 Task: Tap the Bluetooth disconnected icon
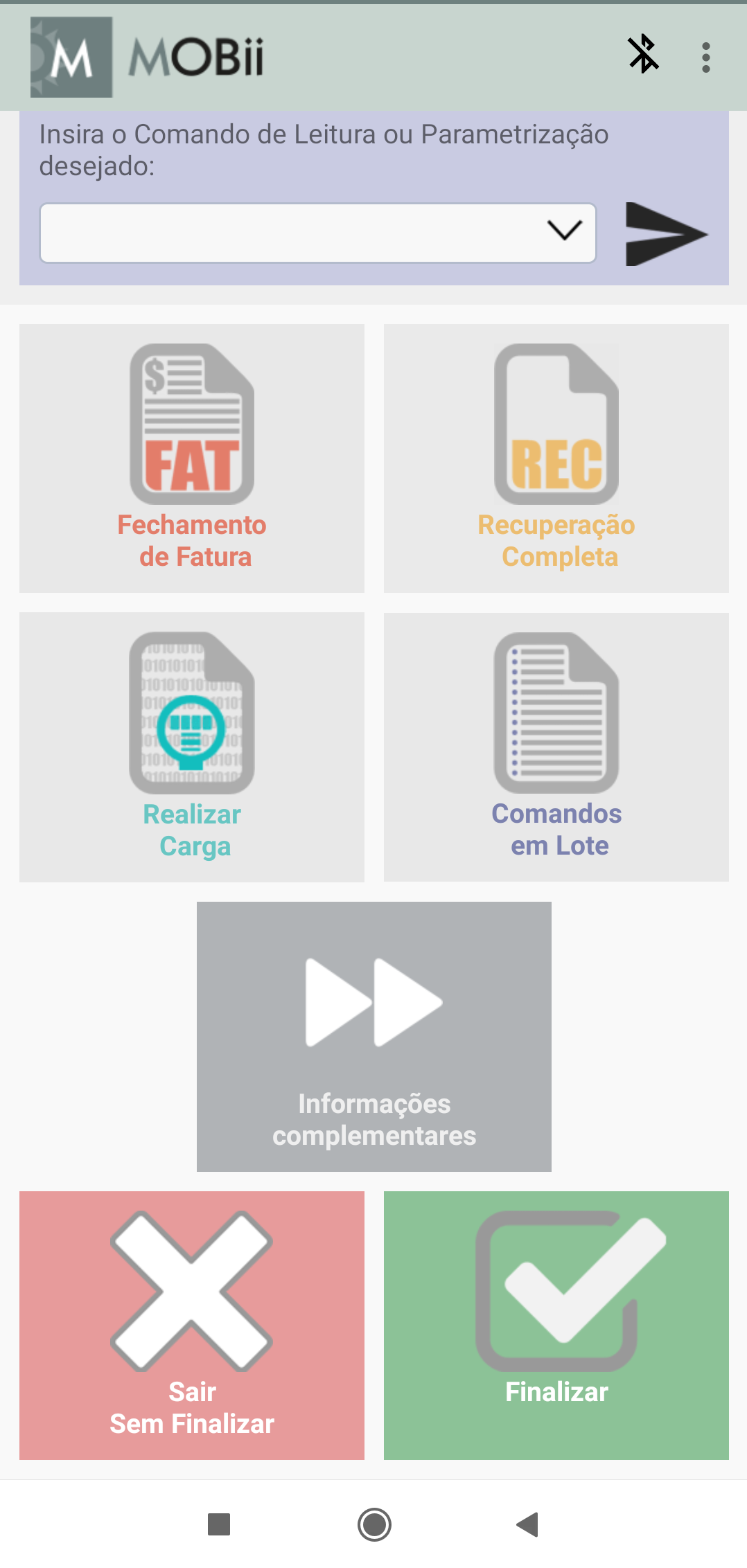coord(643,55)
